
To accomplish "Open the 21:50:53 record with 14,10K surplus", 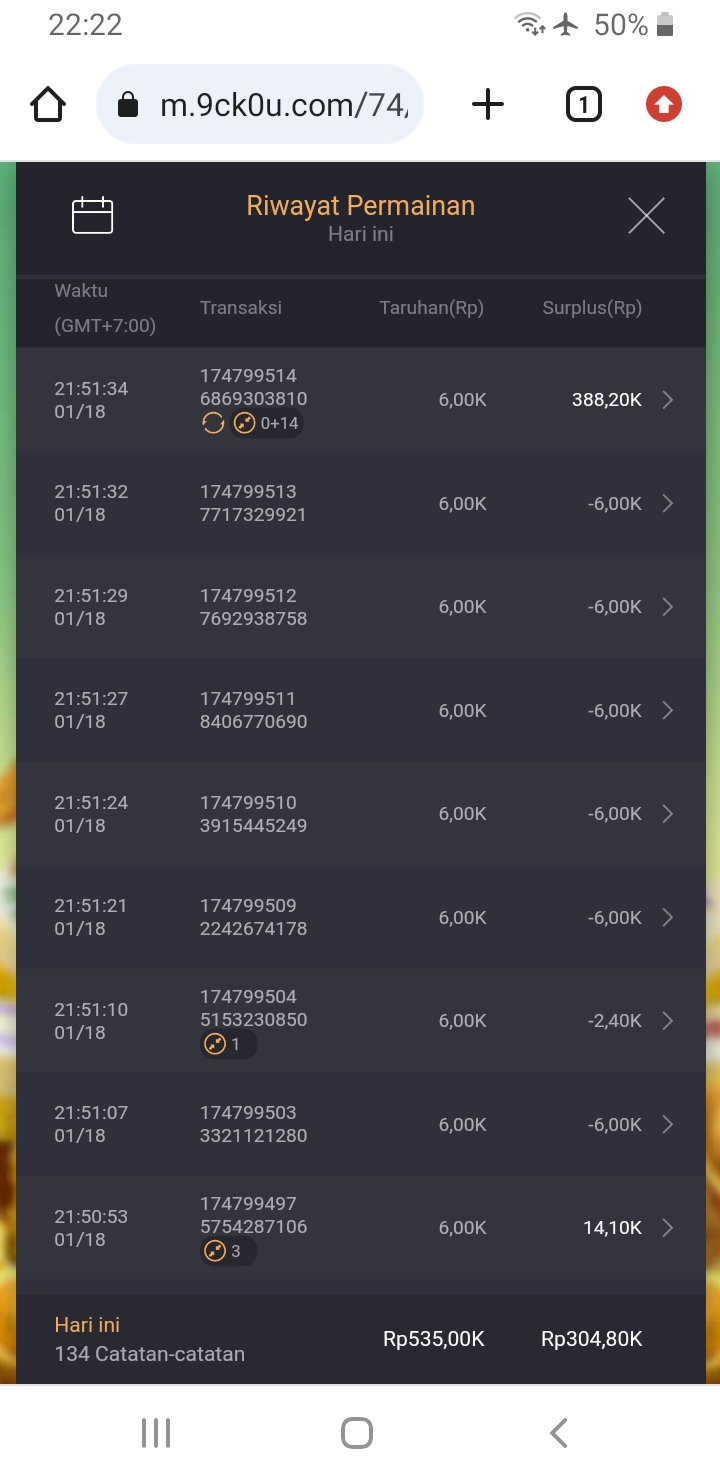I will click(360, 1228).
